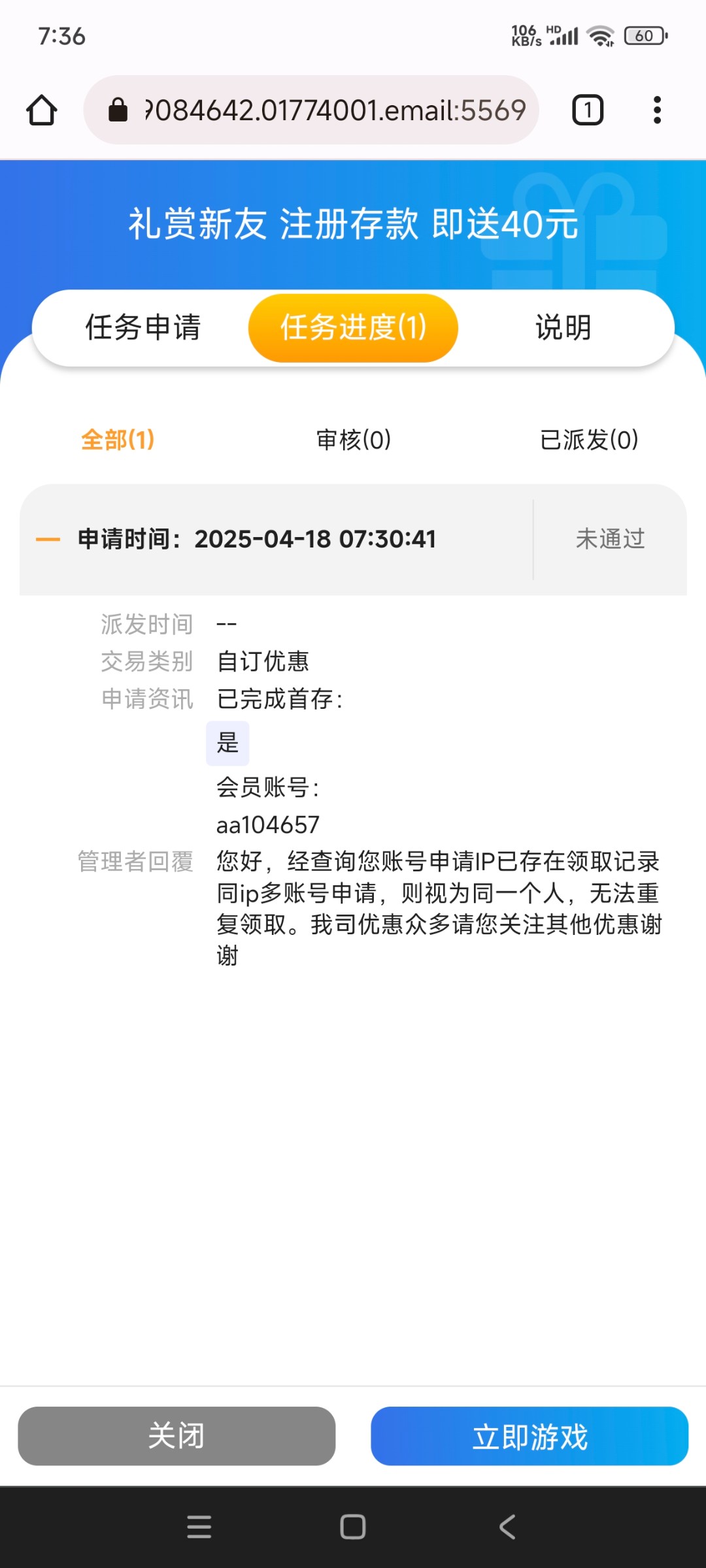The height and width of the screenshot is (1568, 706).
Task: Tap the 关闭 button
Action: pos(176,1436)
